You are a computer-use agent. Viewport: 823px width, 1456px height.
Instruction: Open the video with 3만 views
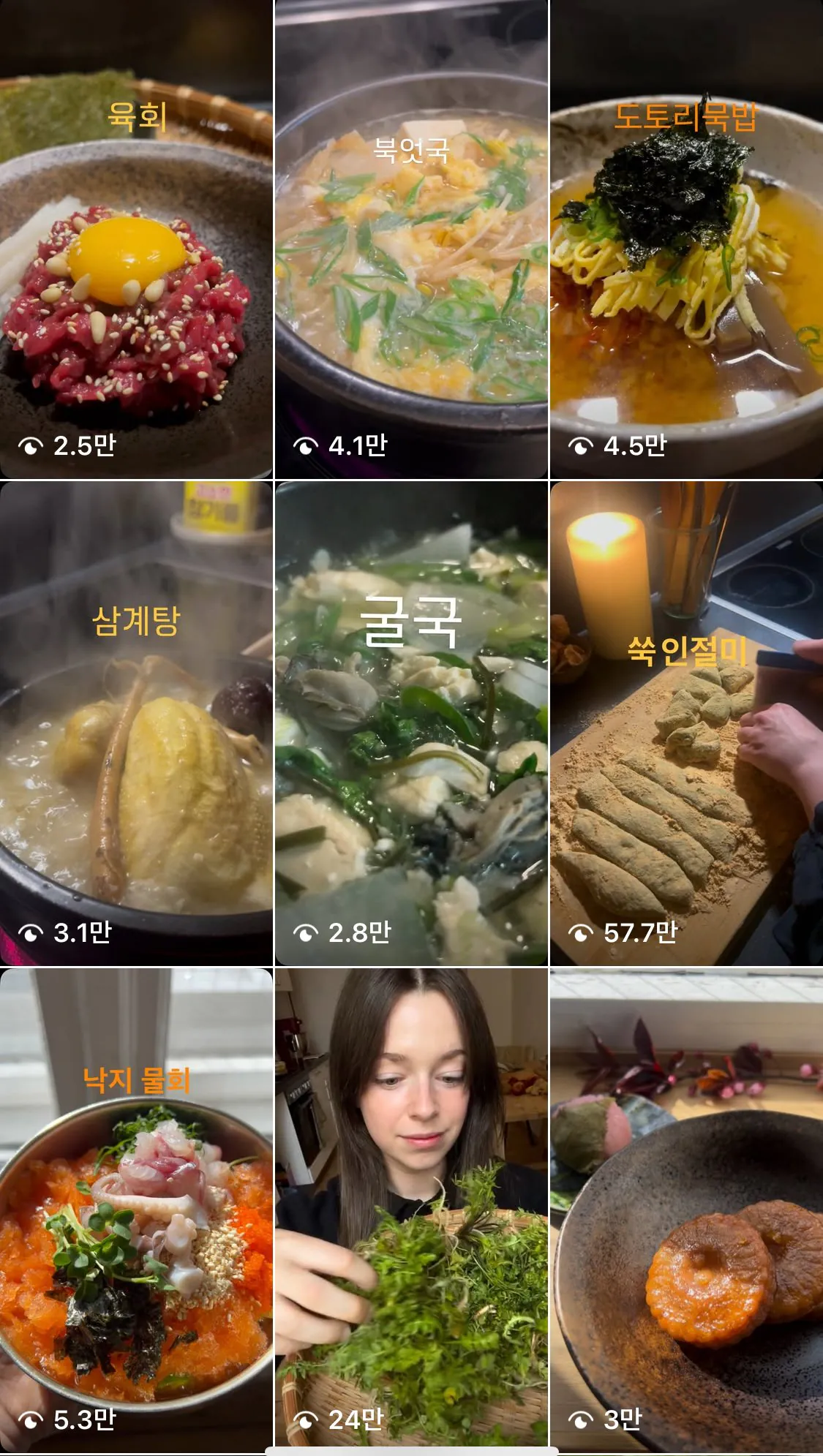[x=686, y=1210]
